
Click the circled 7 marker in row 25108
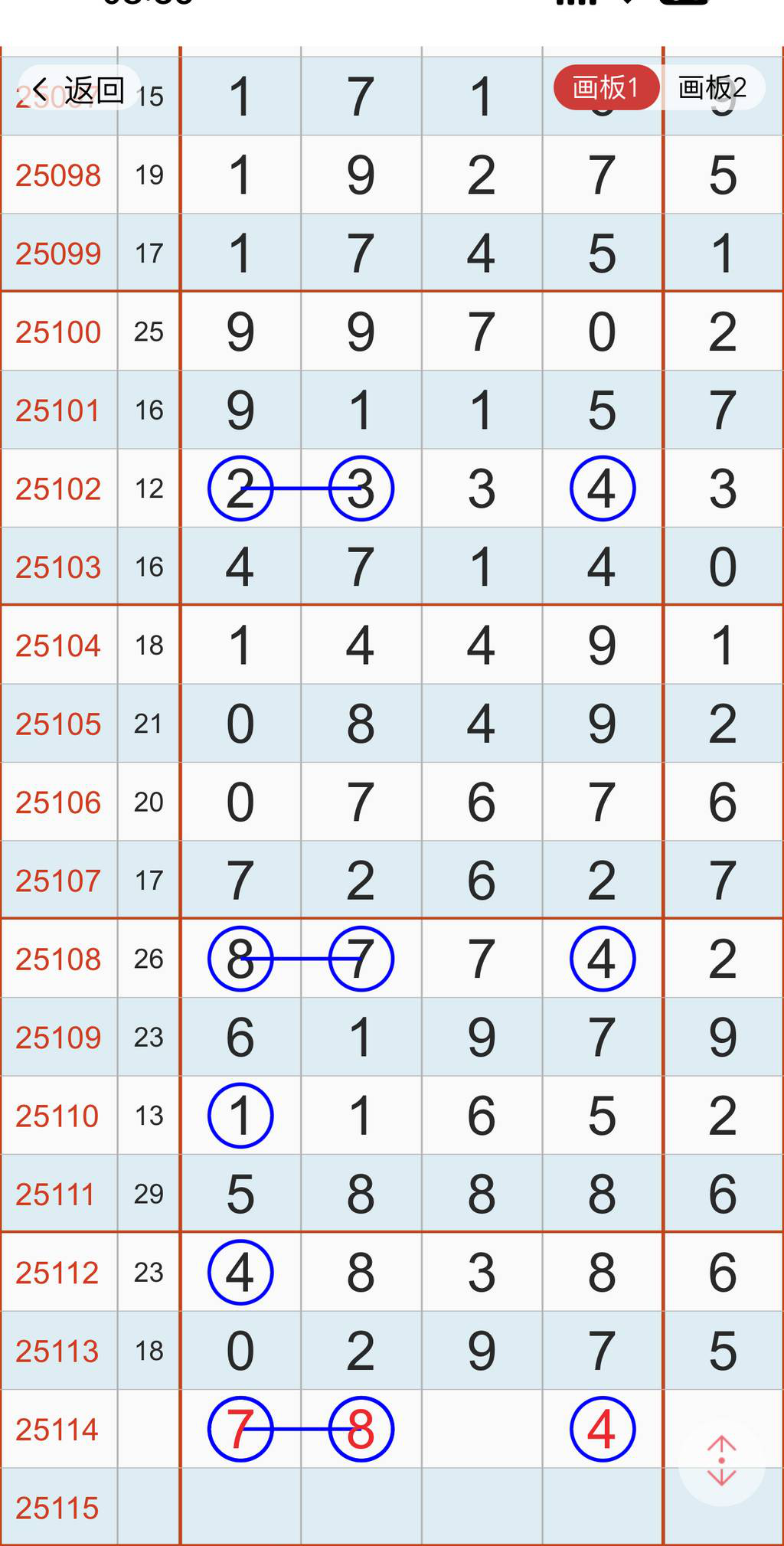pyautogui.click(x=361, y=959)
